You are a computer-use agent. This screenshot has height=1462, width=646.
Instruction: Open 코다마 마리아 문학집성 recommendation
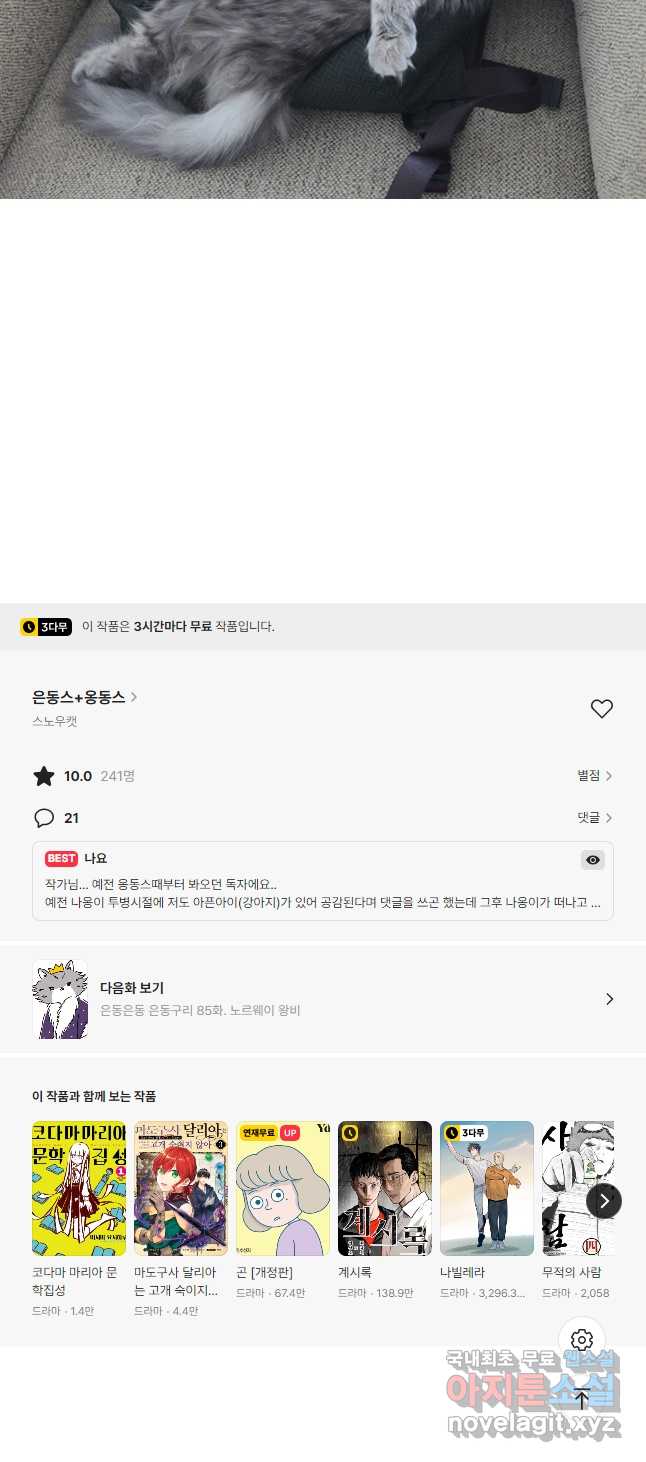tap(79, 1188)
